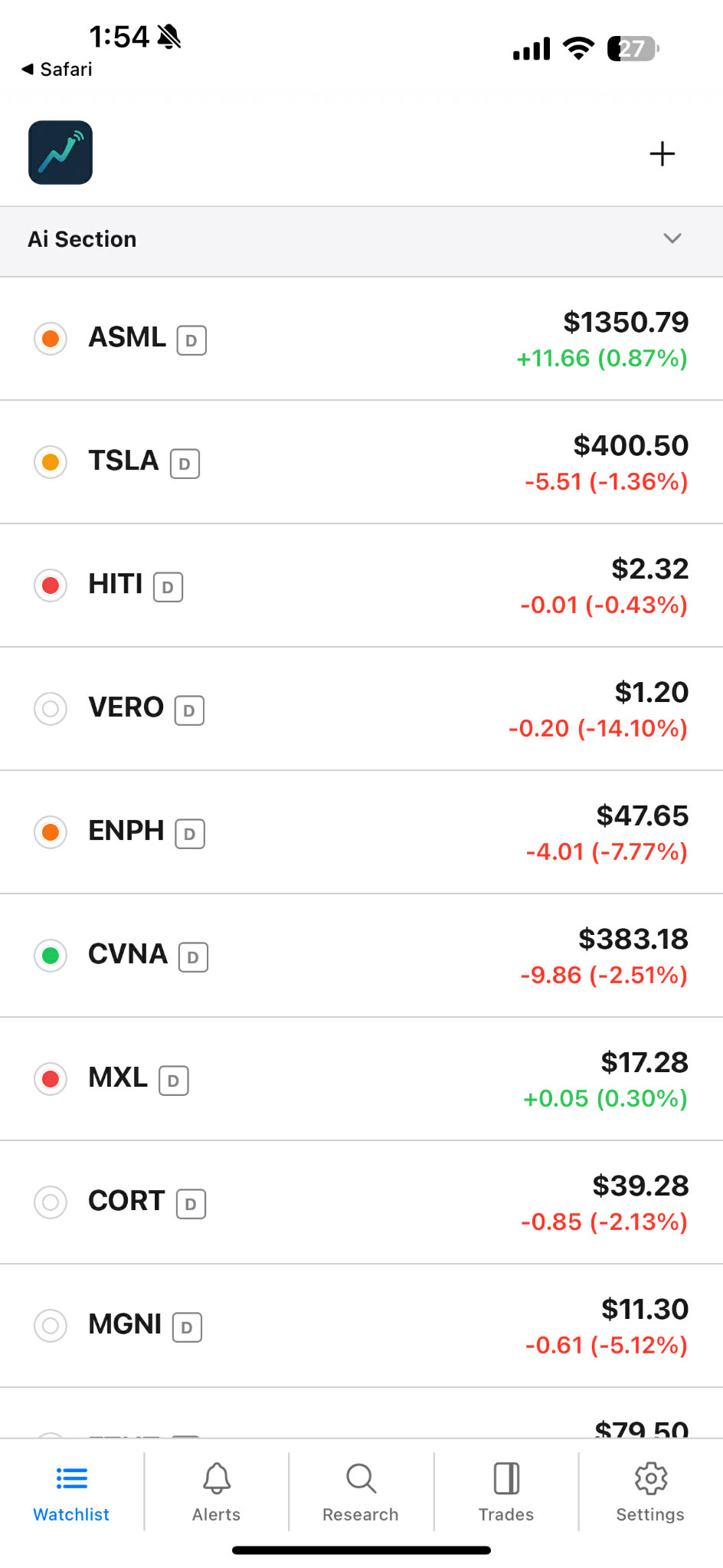Open the TSLA ticker details

[123, 461]
